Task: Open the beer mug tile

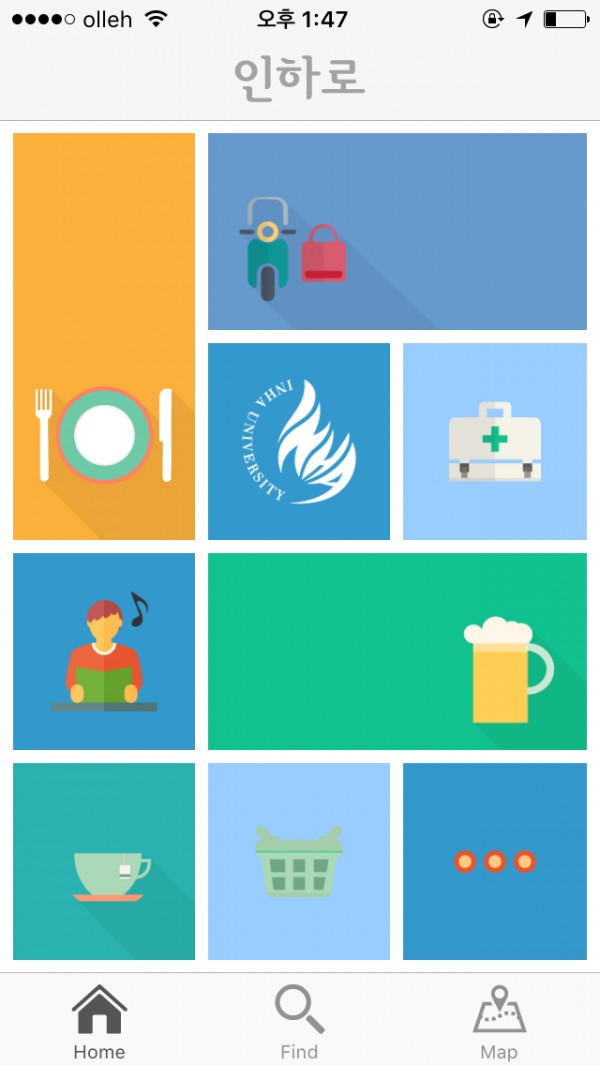Action: 397,651
